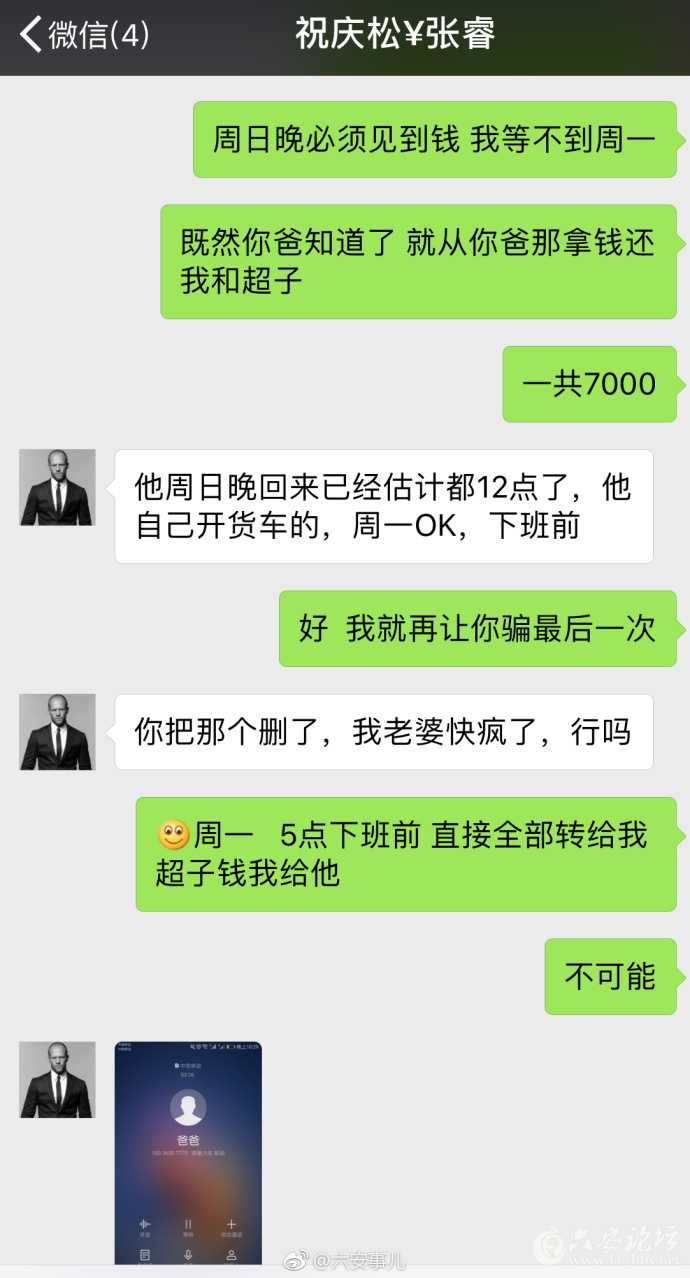Go back to the 微信 chat list
Viewport: 690px width, 1278px height.
(85, 35)
